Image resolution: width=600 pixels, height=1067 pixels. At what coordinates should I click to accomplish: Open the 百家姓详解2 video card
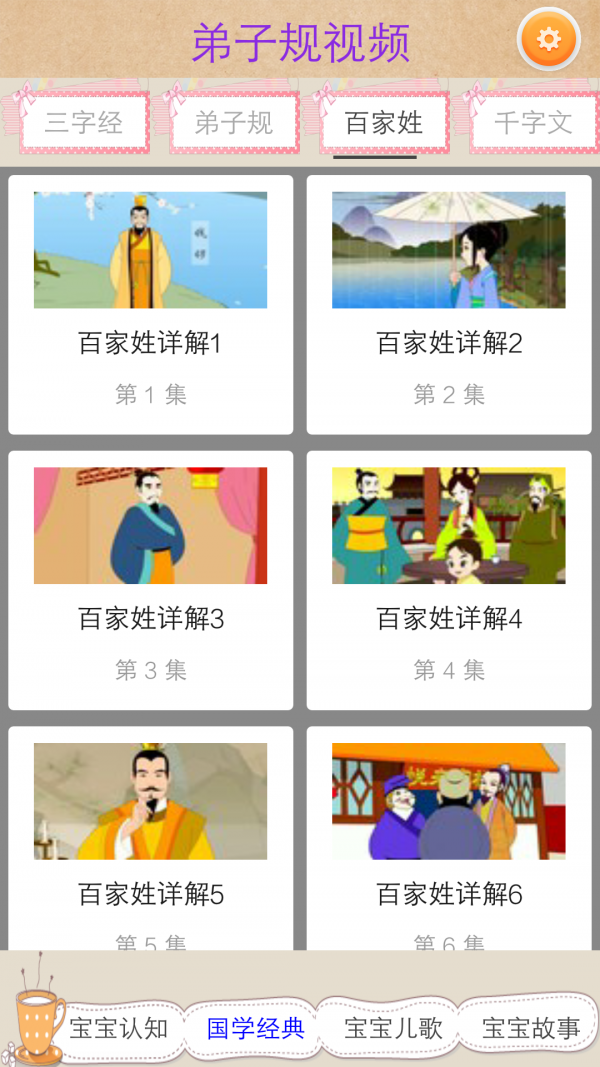tap(449, 304)
